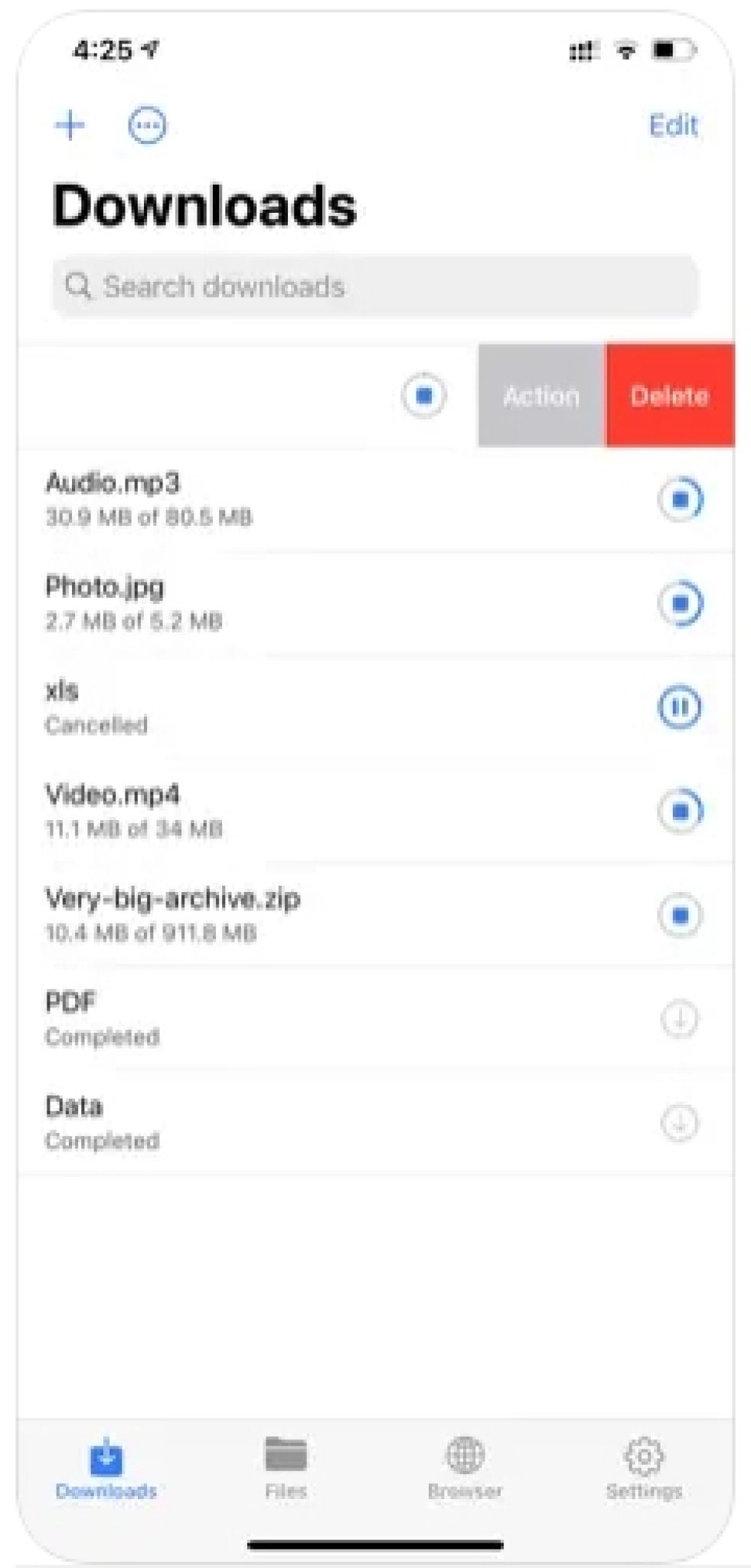This screenshot has width=751, height=1568.
Task: Stop the Very-big-archive.zip download
Action: point(681,914)
